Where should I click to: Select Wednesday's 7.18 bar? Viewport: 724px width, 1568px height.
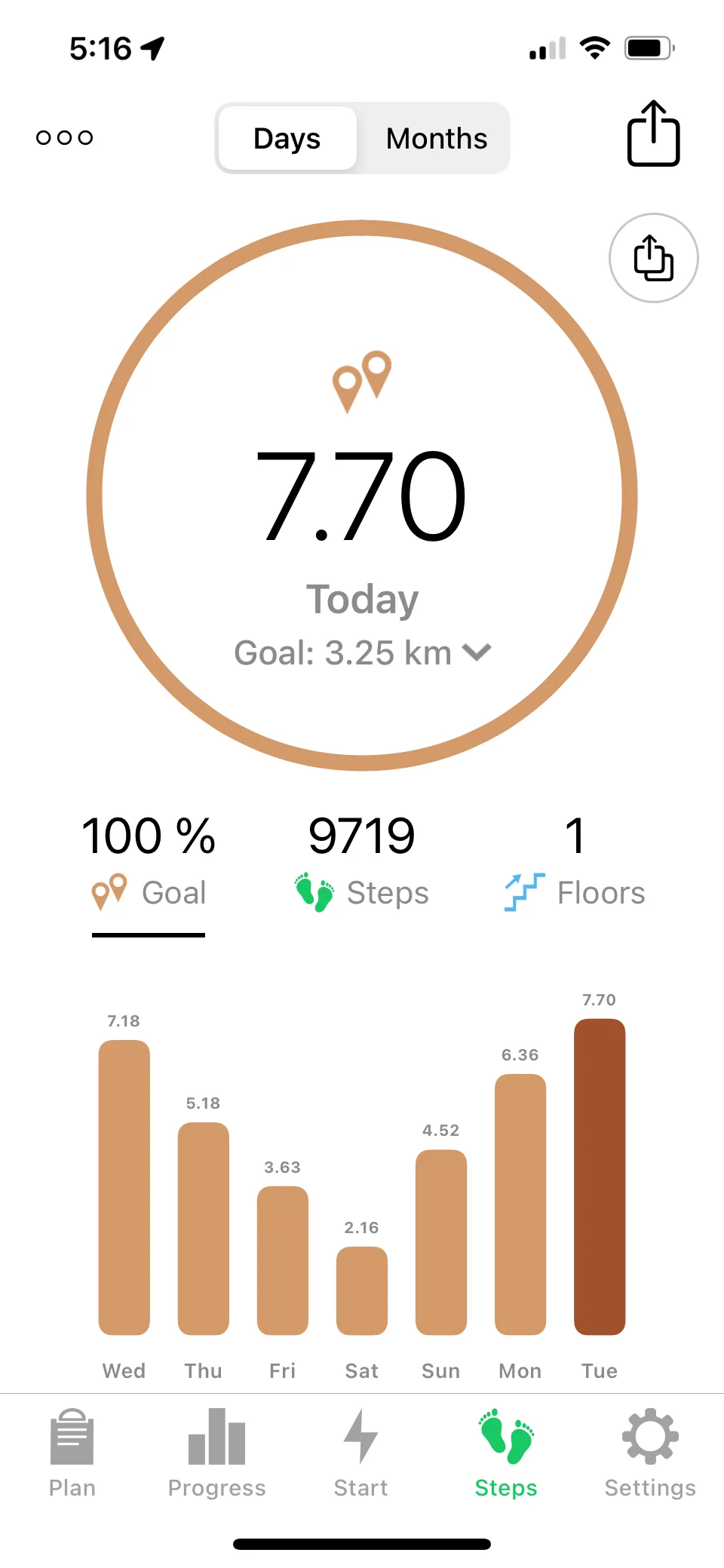(x=124, y=1186)
